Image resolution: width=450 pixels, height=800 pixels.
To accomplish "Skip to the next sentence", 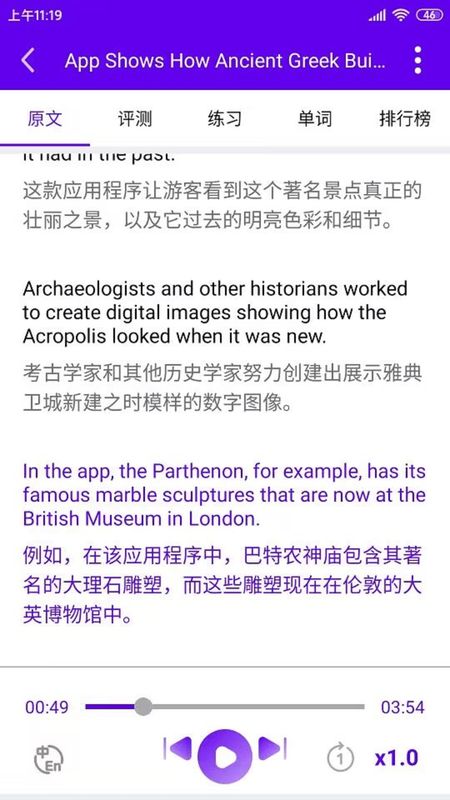I will coord(272,748).
